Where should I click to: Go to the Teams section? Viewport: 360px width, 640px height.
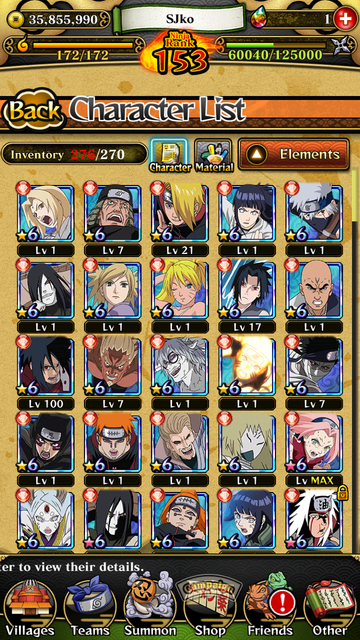[x=90, y=609]
